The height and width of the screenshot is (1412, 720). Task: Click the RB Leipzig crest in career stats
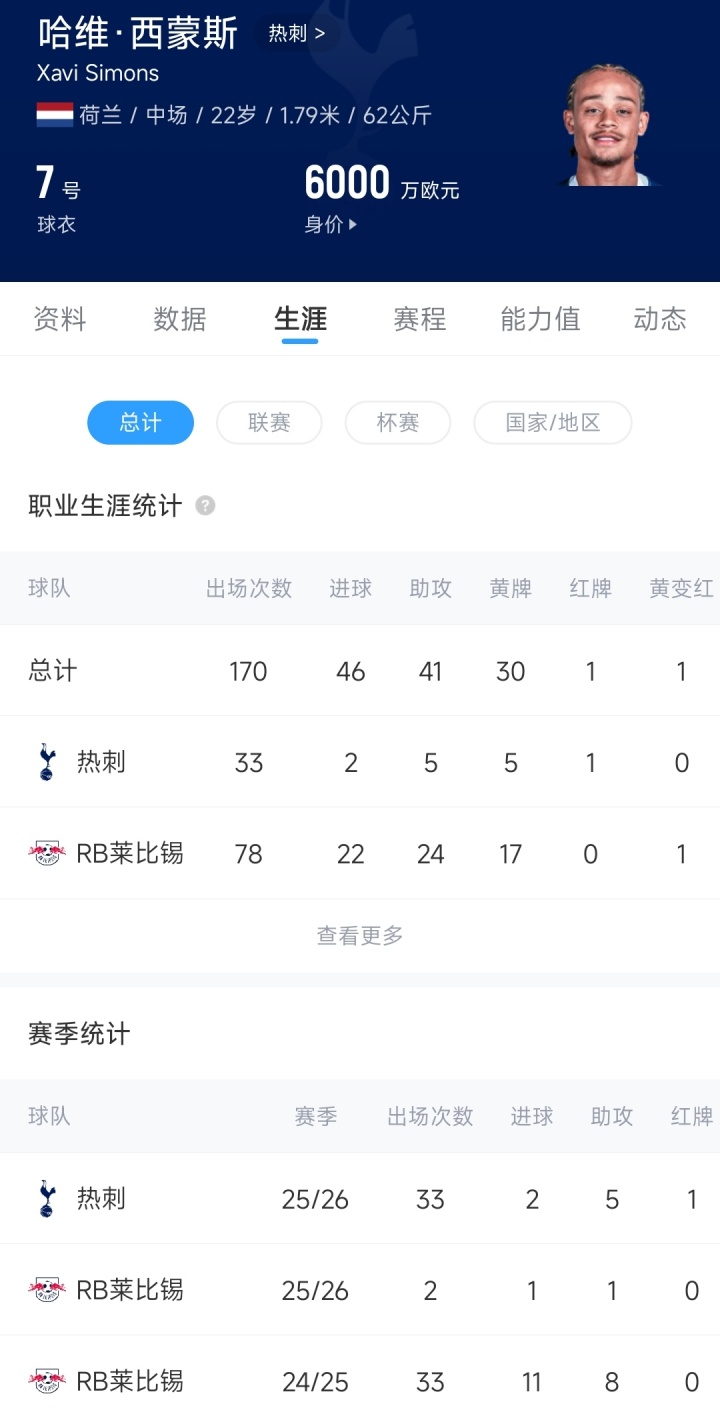click(47, 853)
